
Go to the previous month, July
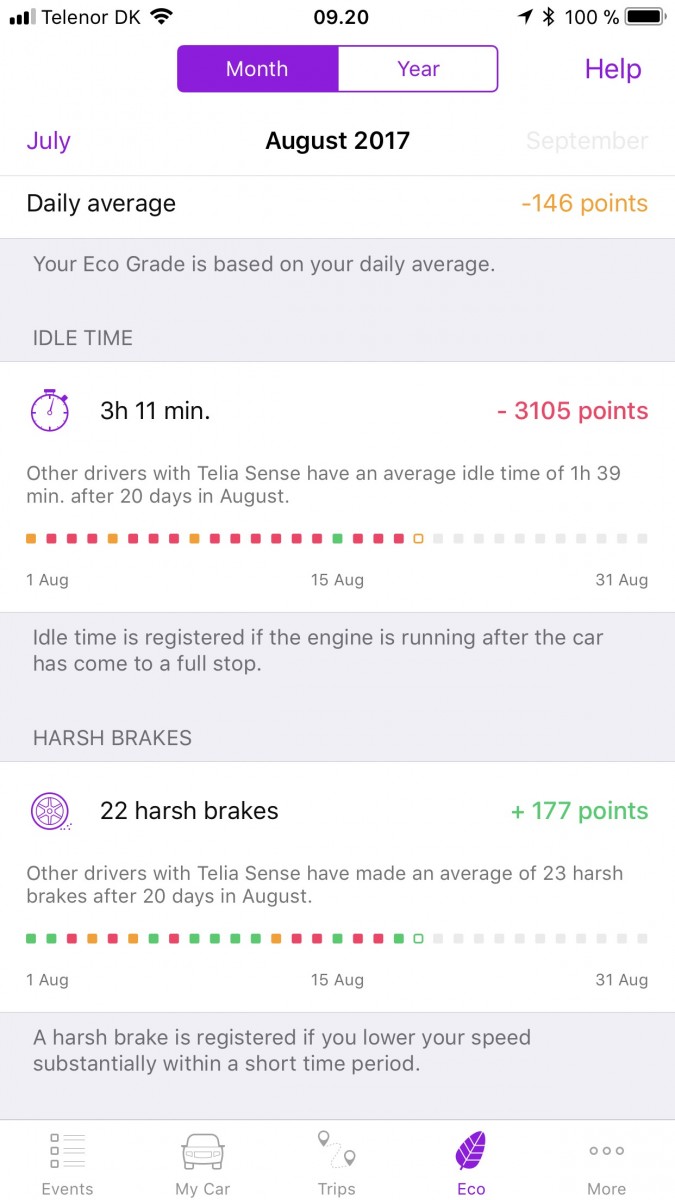[48, 141]
